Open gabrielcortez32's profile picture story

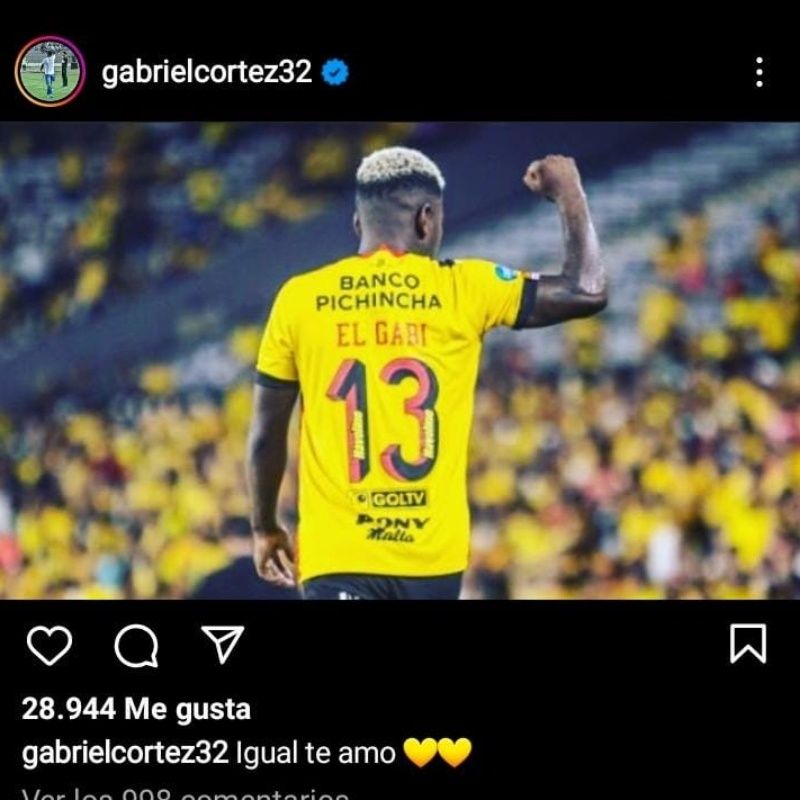coord(49,72)
